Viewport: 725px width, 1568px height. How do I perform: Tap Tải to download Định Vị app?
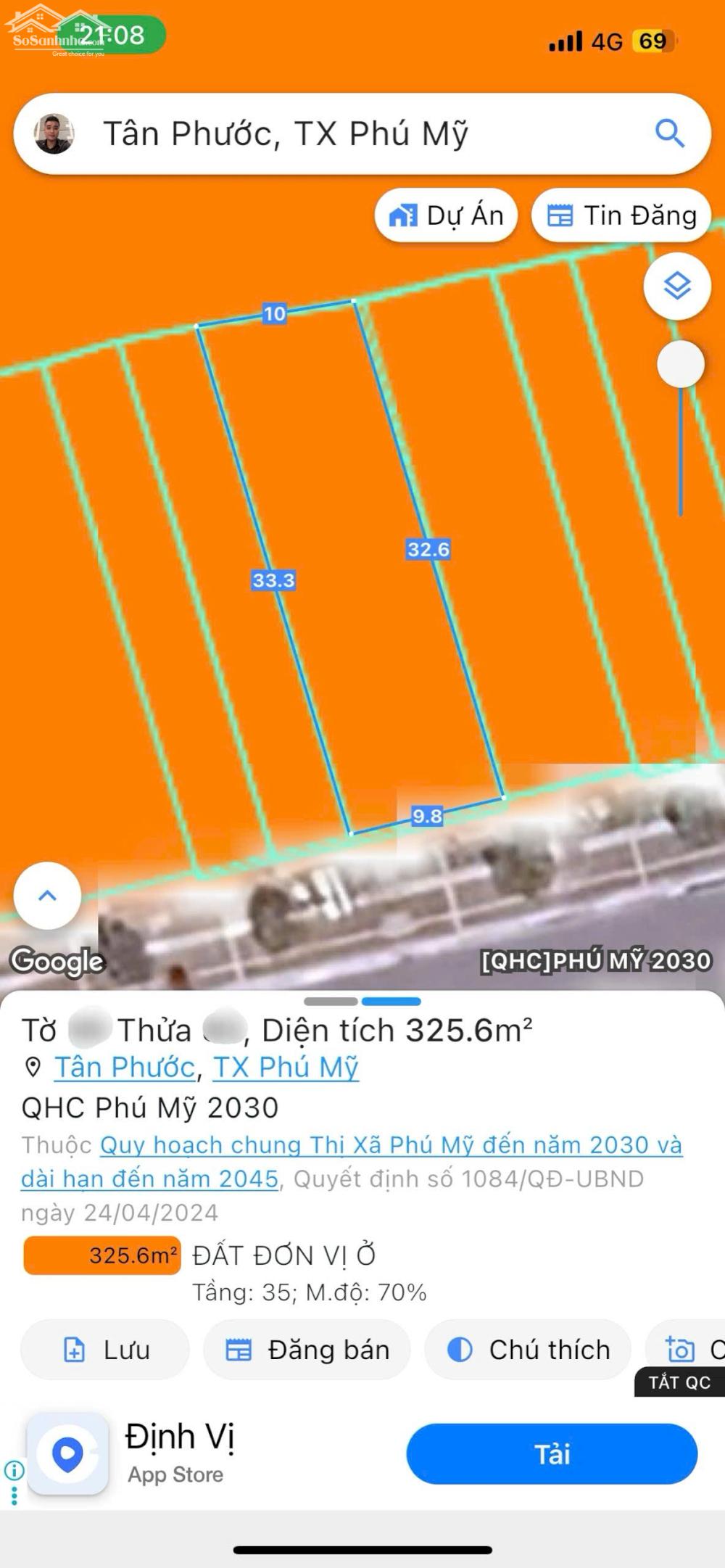click(552, 1453)
